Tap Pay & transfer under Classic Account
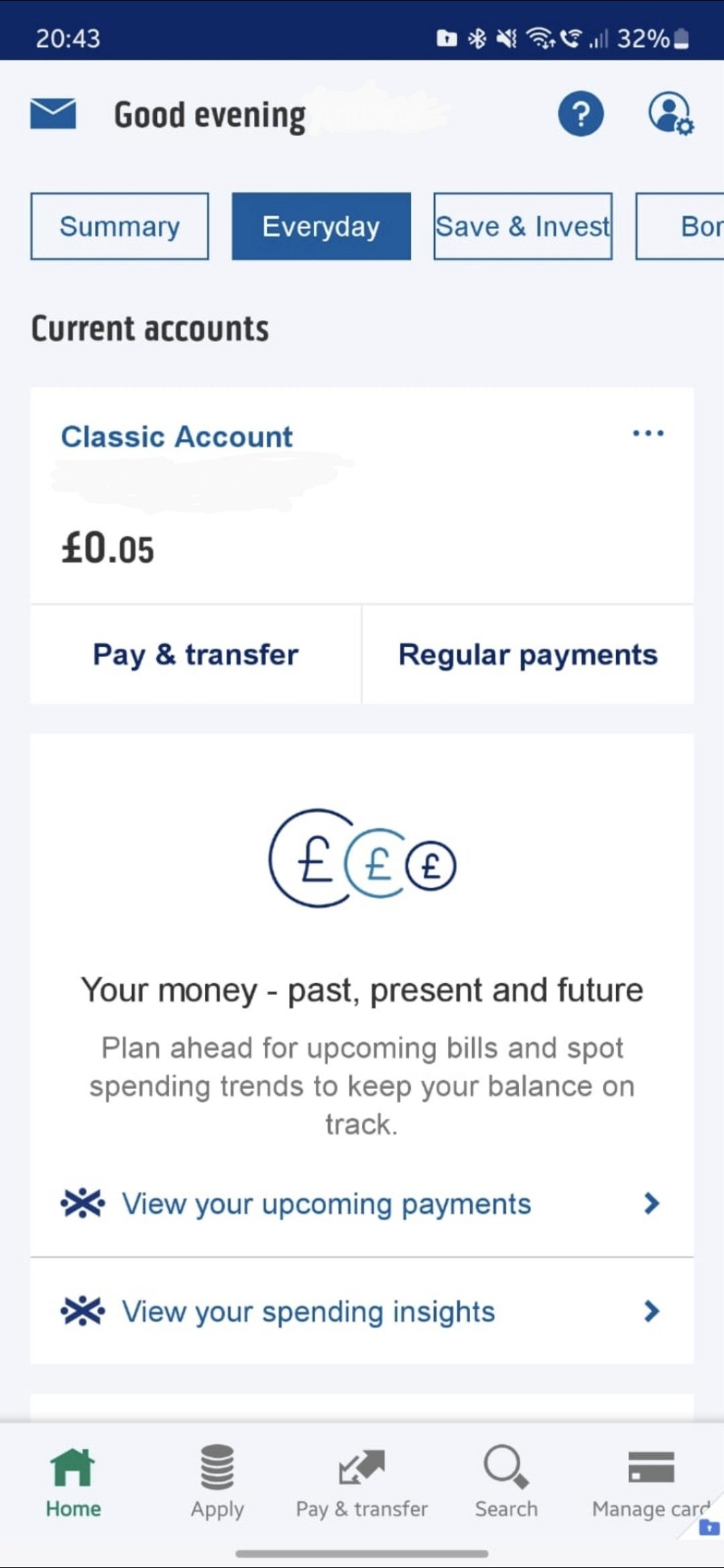The height and width of the screenshot is (1568, 724). coord(196,655)
